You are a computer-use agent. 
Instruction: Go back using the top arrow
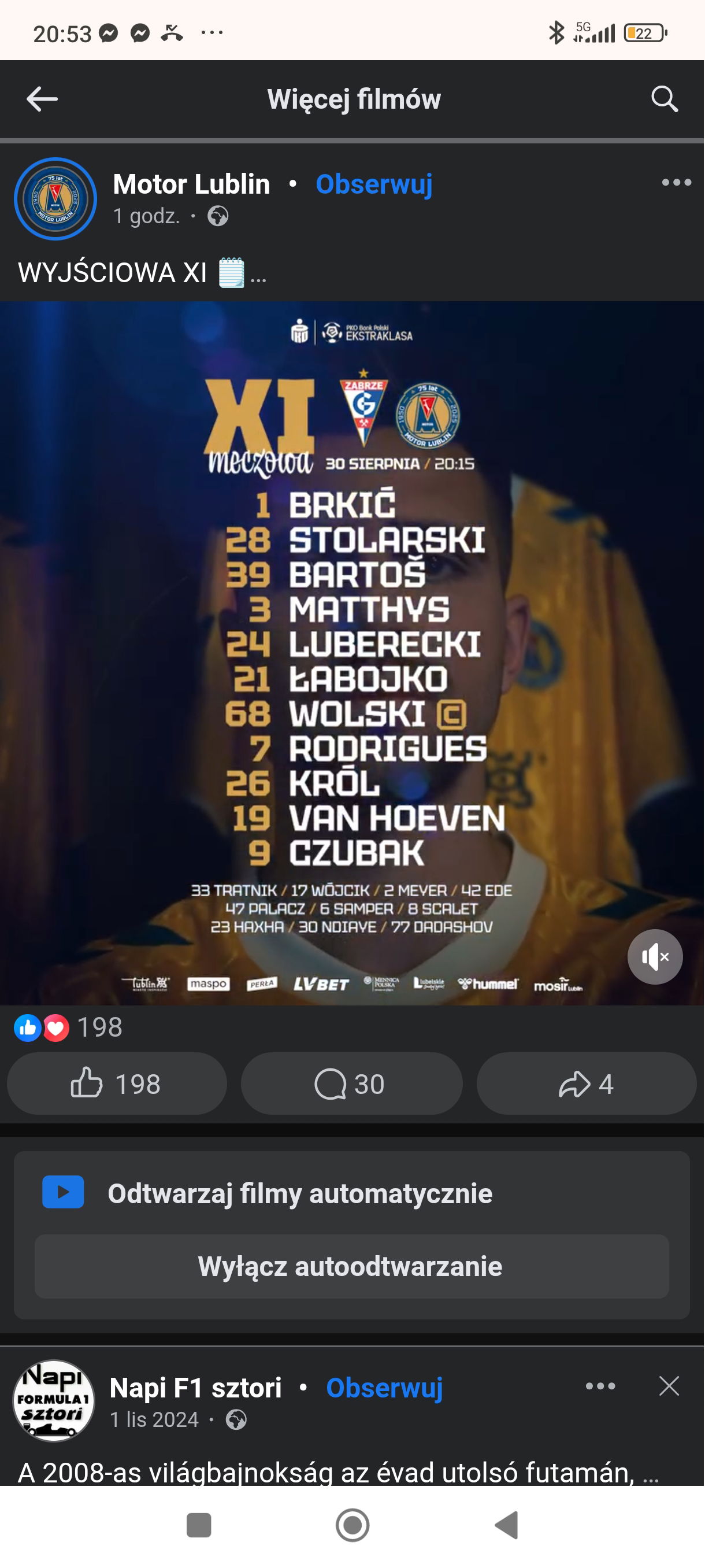pos(42,99)
